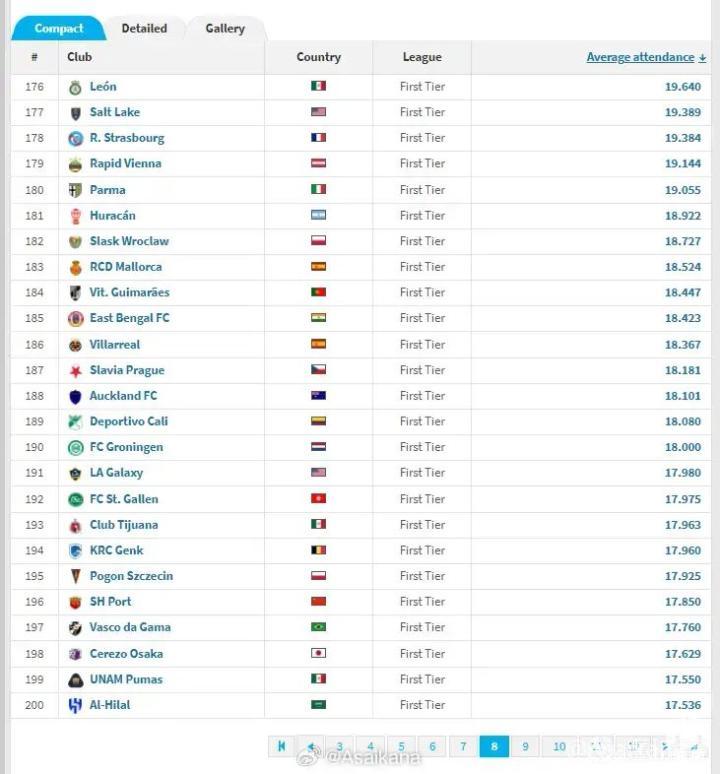The image size is (720, 774).
Task: Open East Bengal FC club page
Action: point(129,318)
